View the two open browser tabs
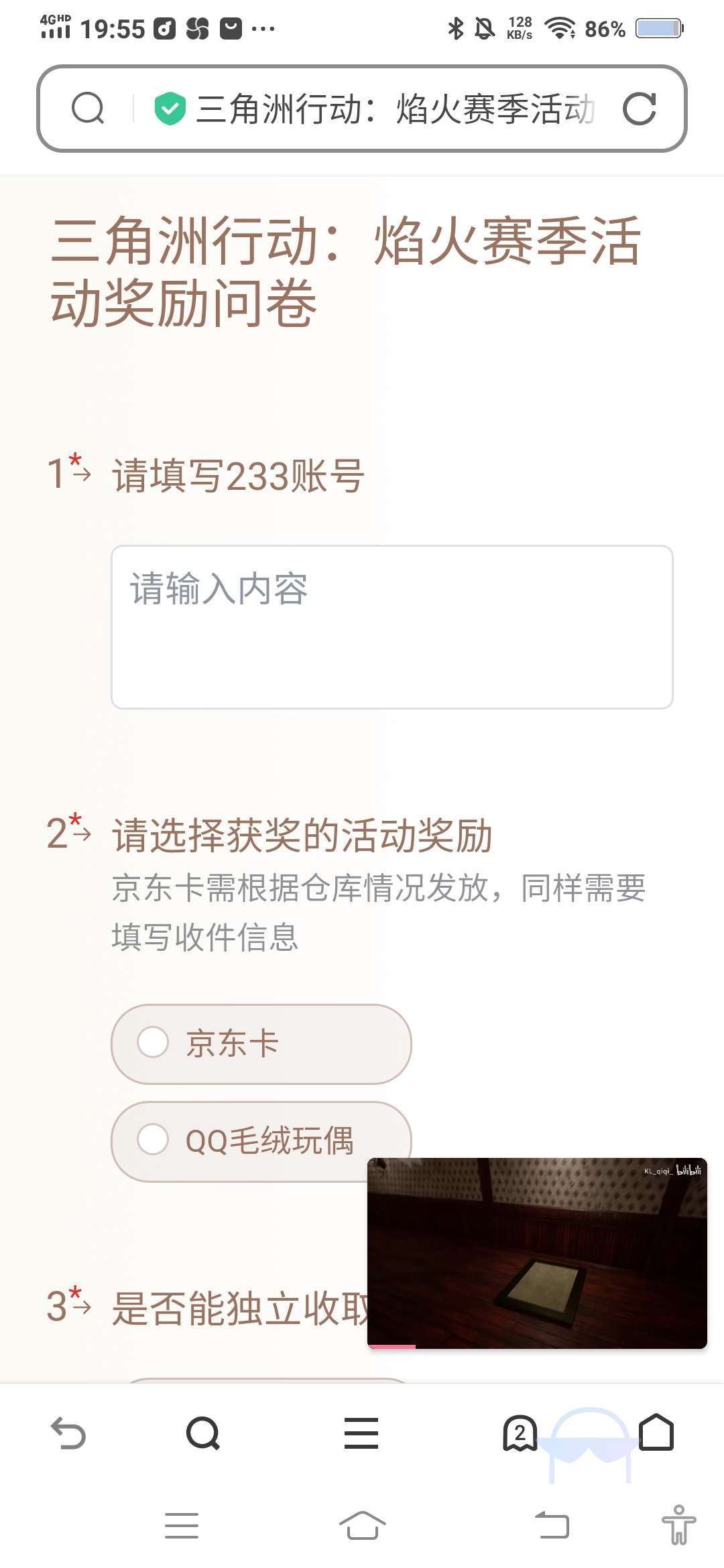724x1568 pixels. click(520, 1433)
